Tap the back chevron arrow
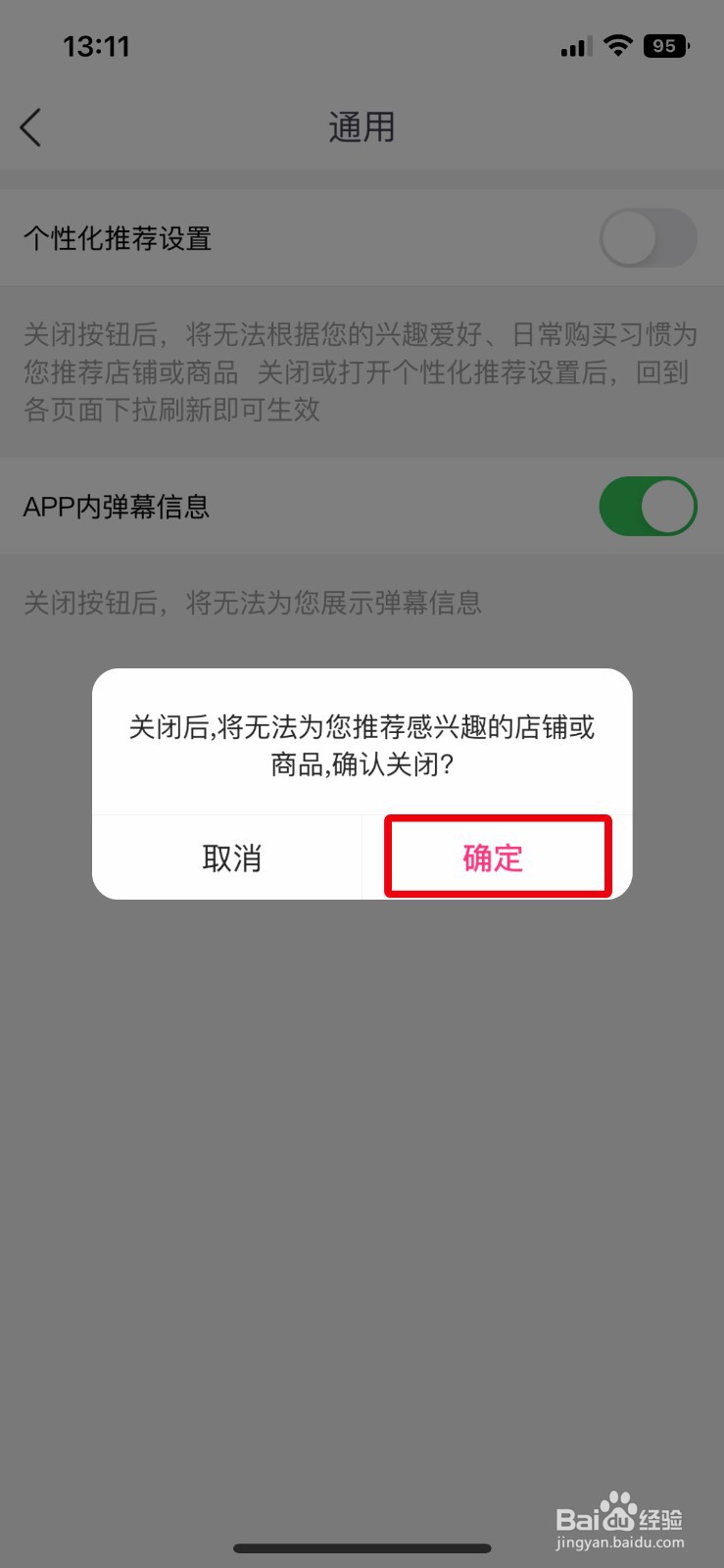Viewport: 724px width, 1568px height. [x=29, y=127]
